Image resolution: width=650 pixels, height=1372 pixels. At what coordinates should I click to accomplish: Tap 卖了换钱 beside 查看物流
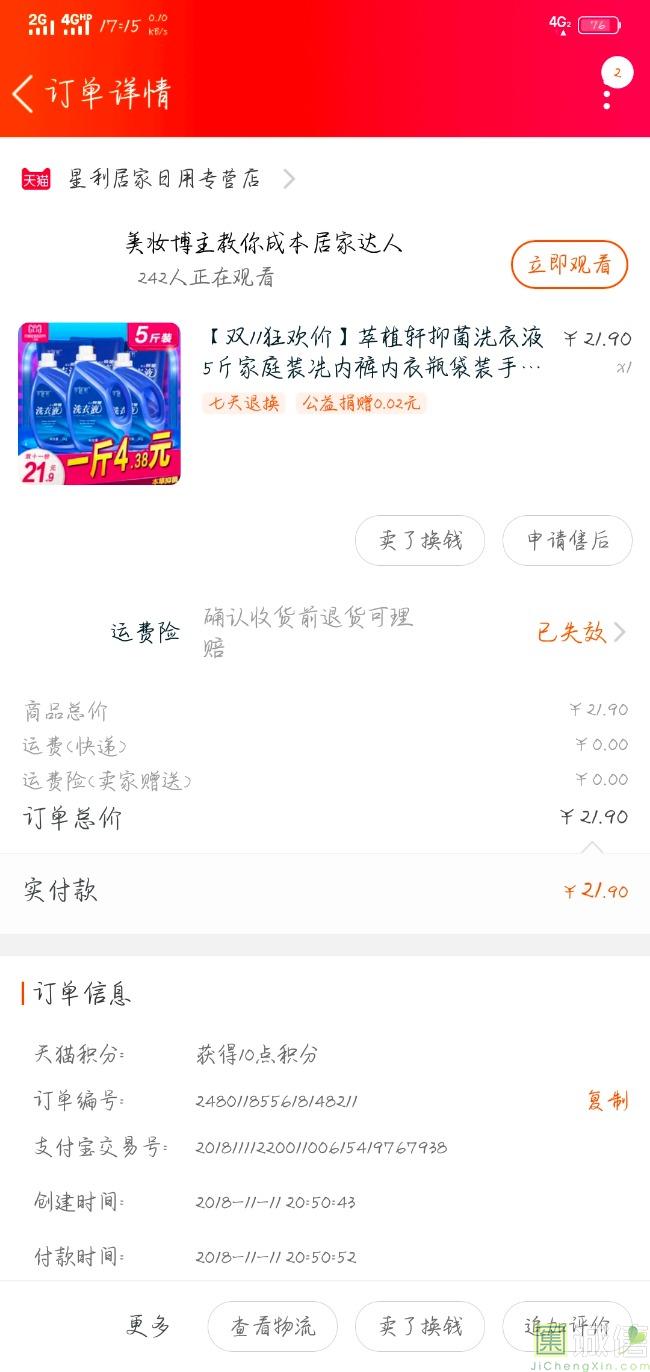click(420, 1326)
